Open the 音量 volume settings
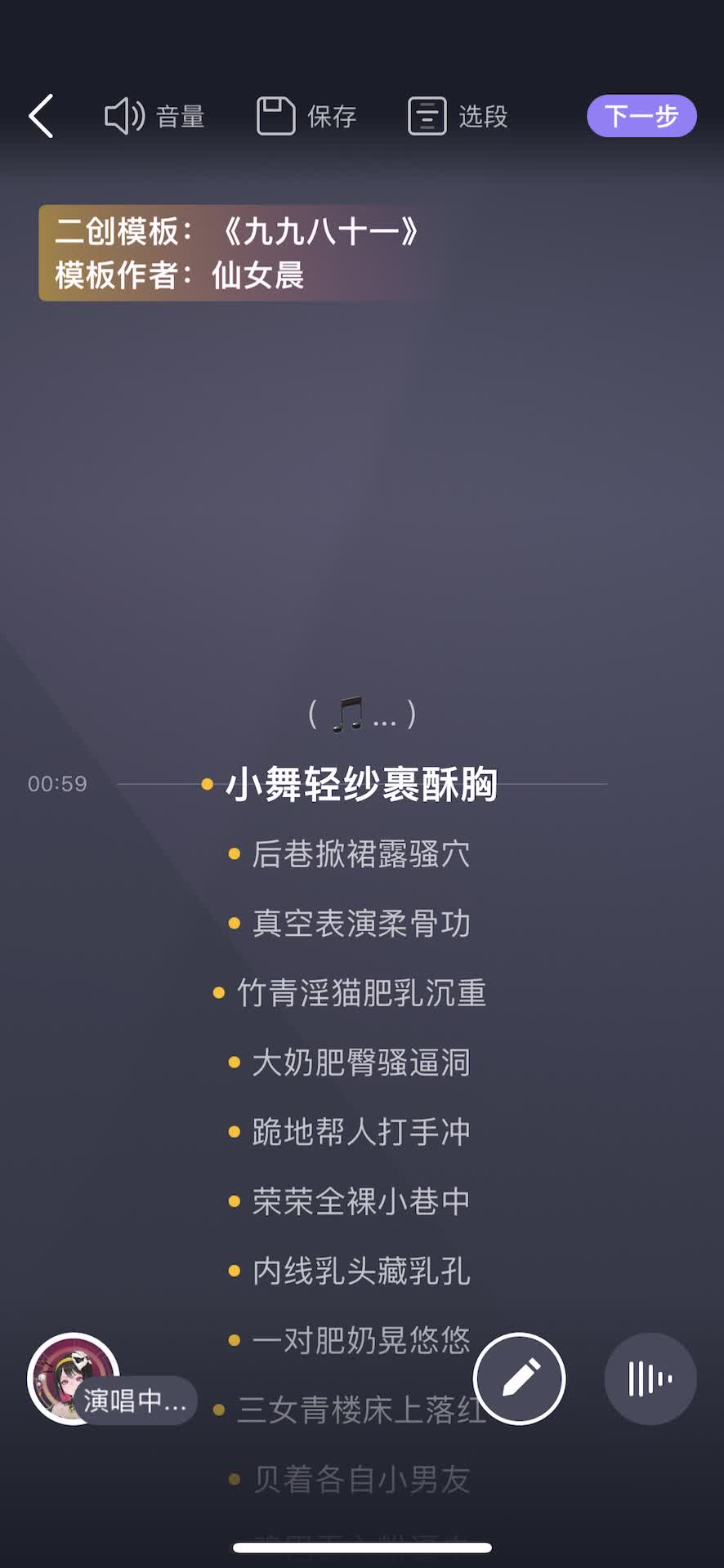The image size is (724, 1568). tap(154, 116)
